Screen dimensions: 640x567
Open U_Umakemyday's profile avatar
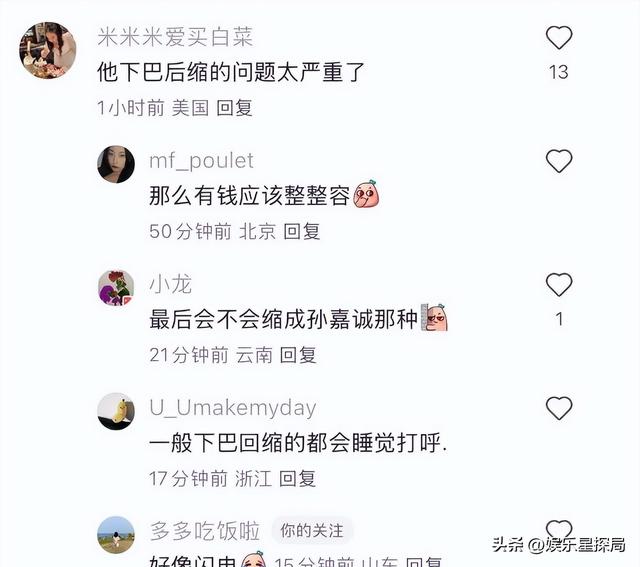tap(116, 411)
